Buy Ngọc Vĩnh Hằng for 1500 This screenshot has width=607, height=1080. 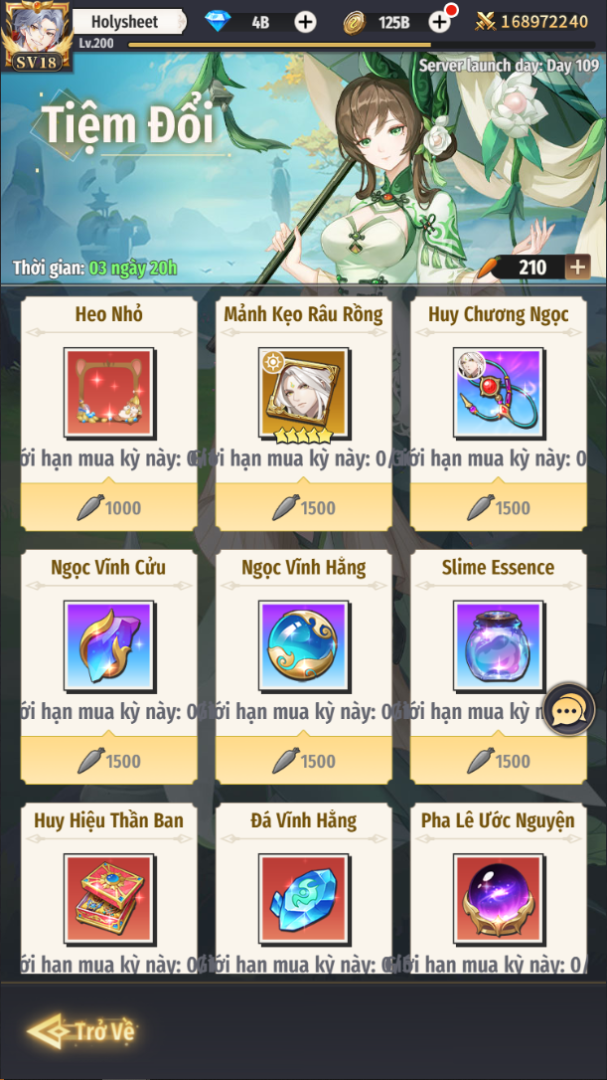(304, 760)
